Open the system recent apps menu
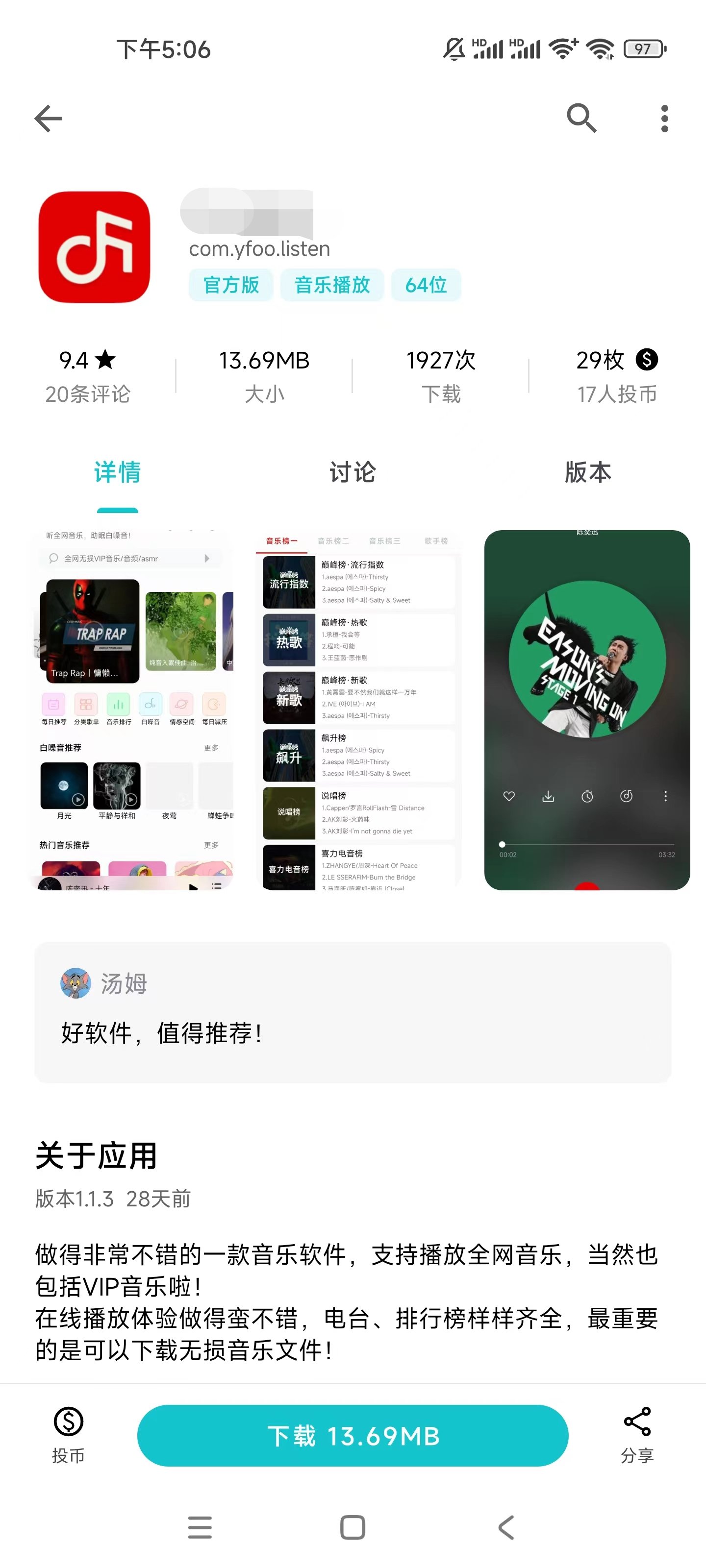The height and width of the screenshot is (1568, 706). coord(200,1527)
